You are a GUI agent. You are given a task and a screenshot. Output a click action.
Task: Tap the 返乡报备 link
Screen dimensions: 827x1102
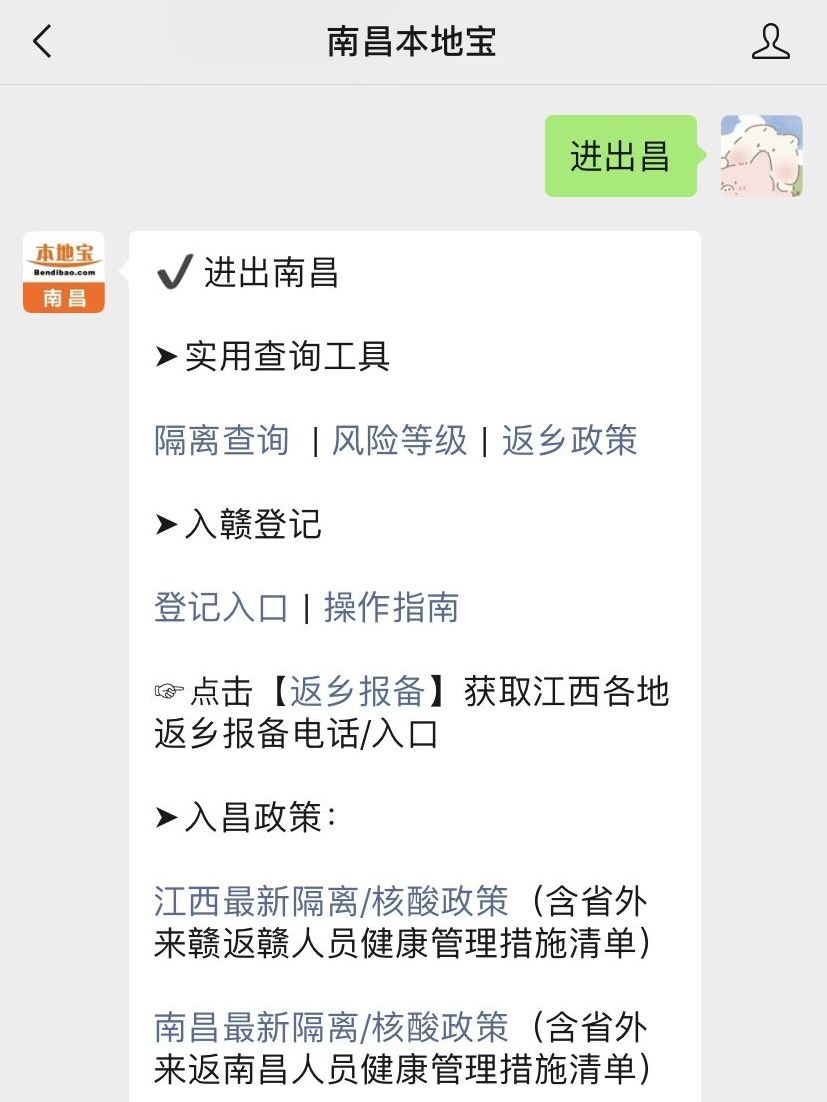point(357,692)
